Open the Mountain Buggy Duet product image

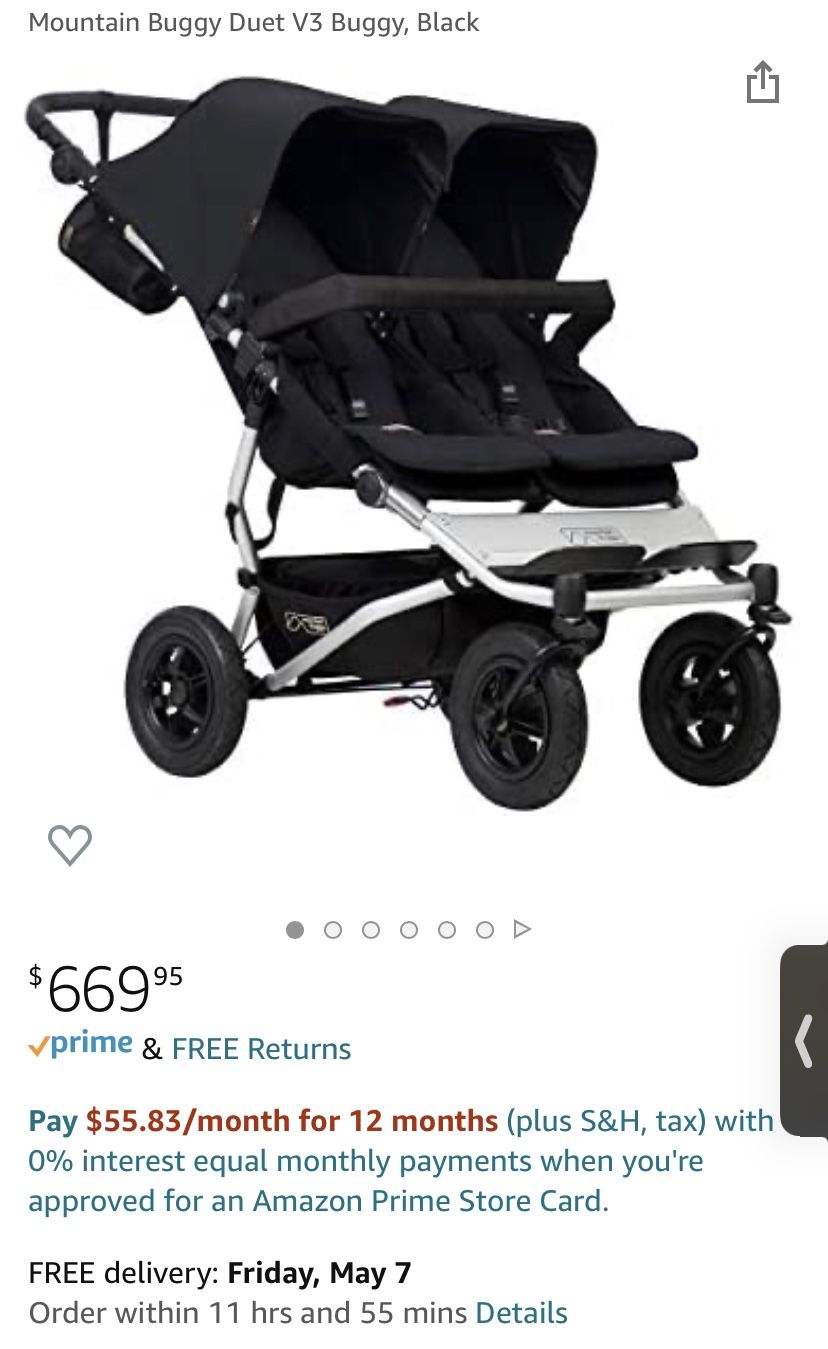tap(410, 440)
